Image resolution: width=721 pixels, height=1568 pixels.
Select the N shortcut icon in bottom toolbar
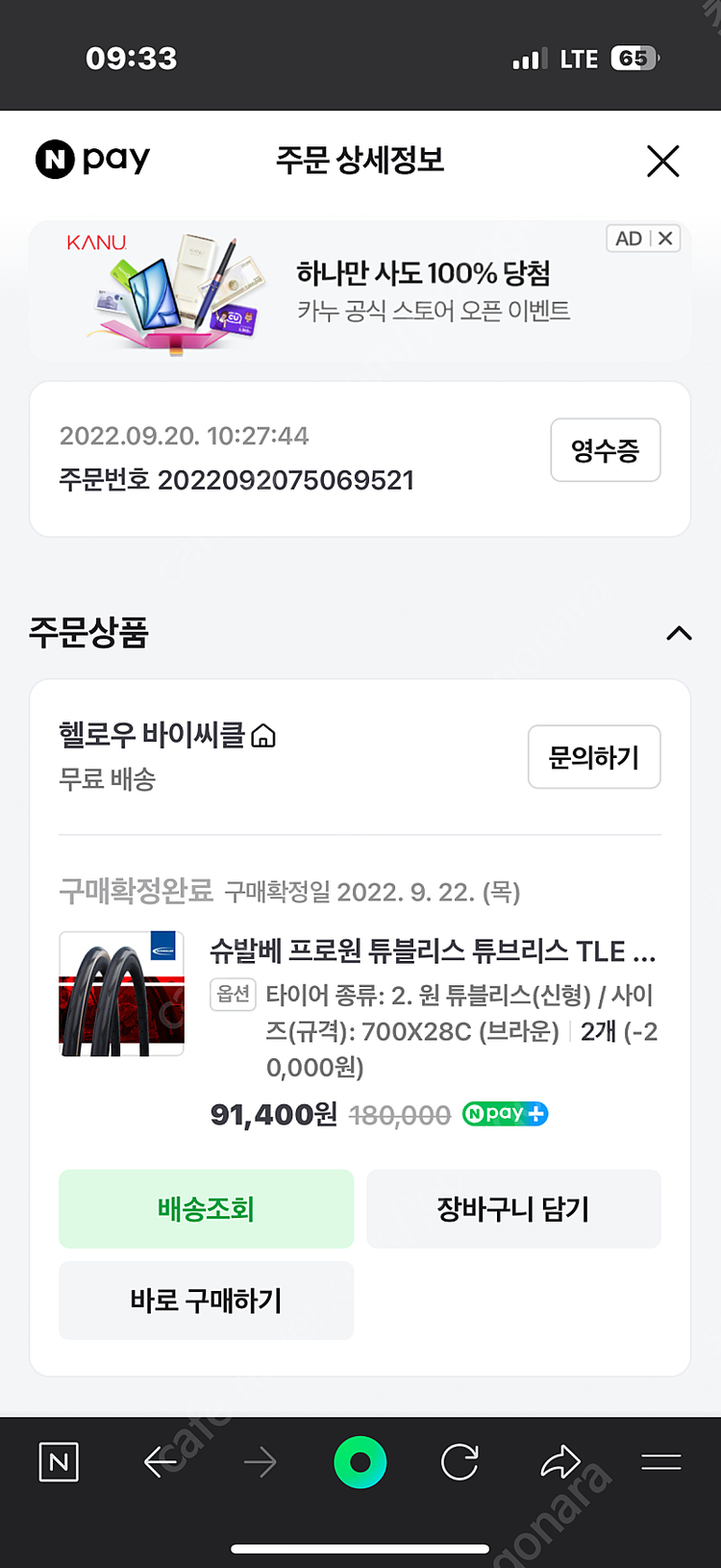[x=59, y=1461]
